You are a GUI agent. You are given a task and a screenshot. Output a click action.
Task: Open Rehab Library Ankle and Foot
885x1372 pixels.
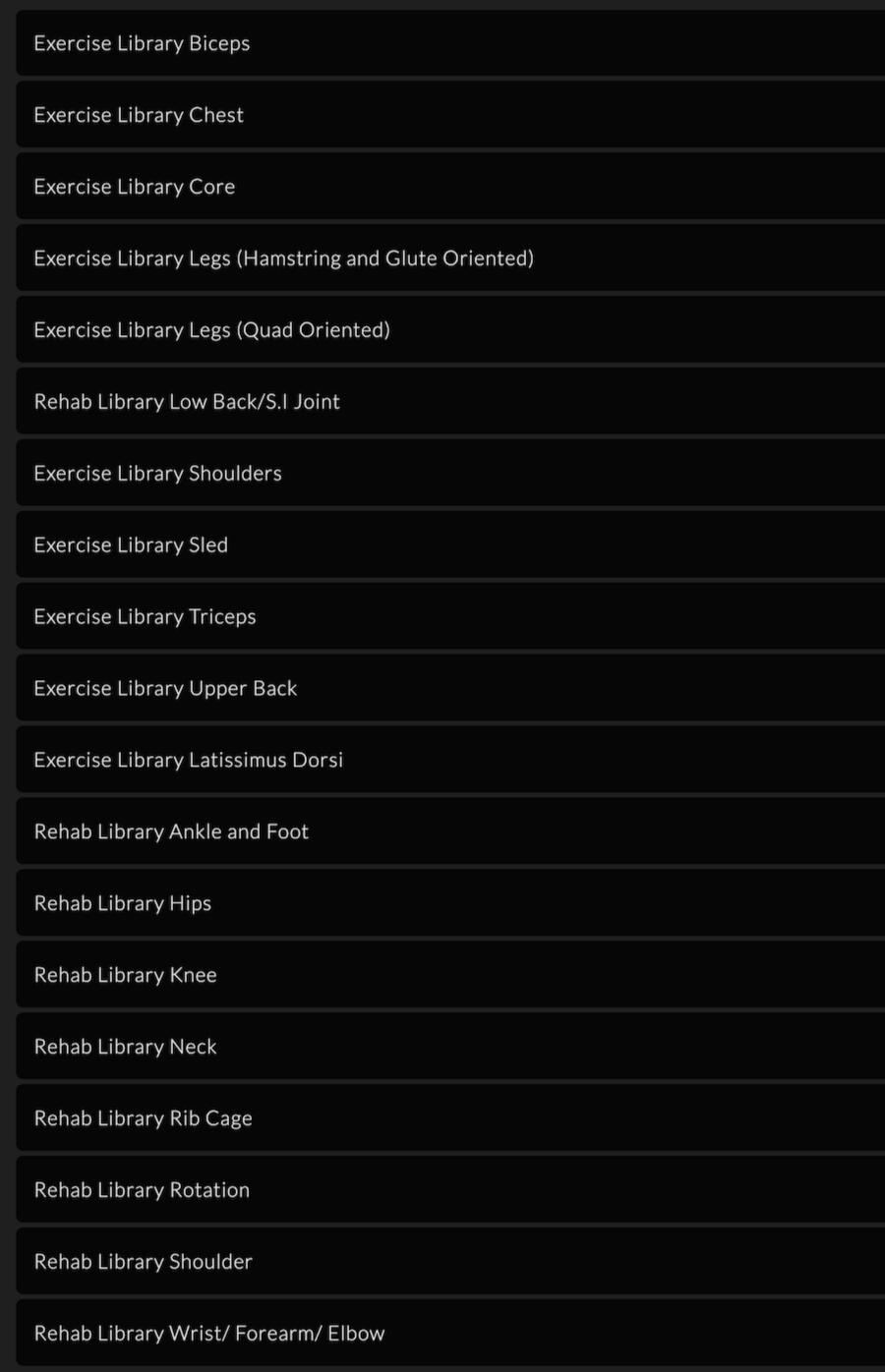(171, 832)
